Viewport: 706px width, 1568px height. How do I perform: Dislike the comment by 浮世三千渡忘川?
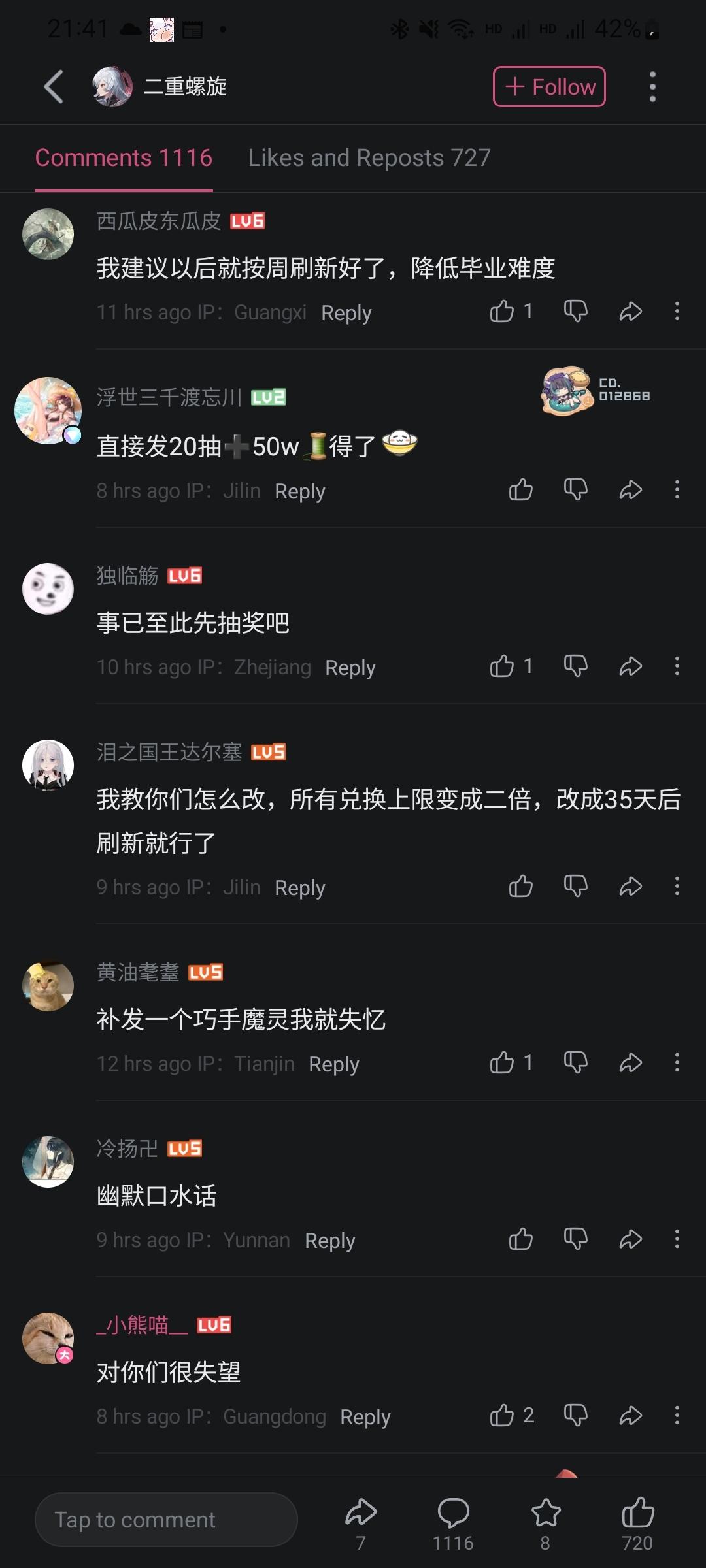click(575, 489)
